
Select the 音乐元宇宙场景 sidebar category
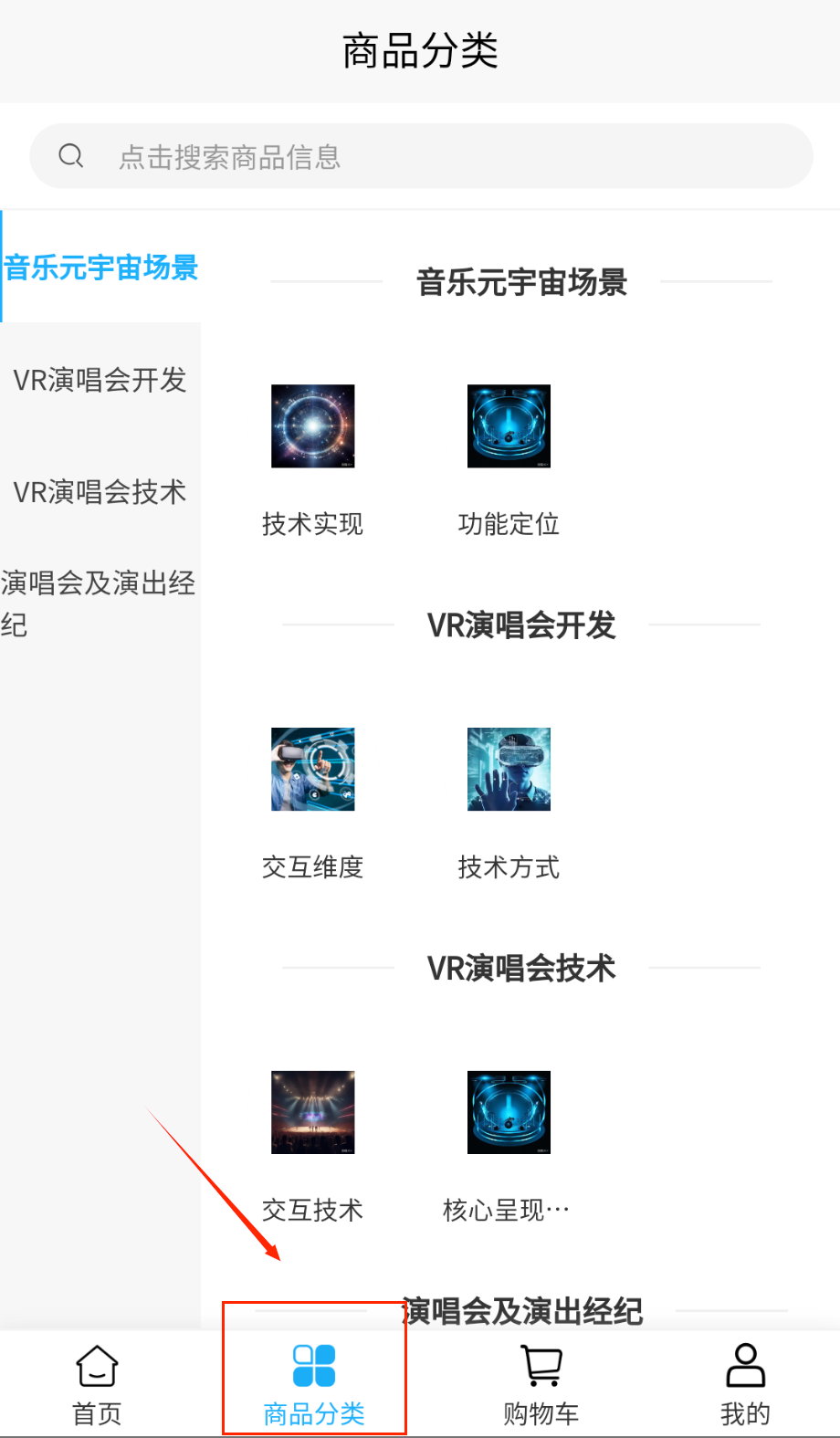(100, 268)
